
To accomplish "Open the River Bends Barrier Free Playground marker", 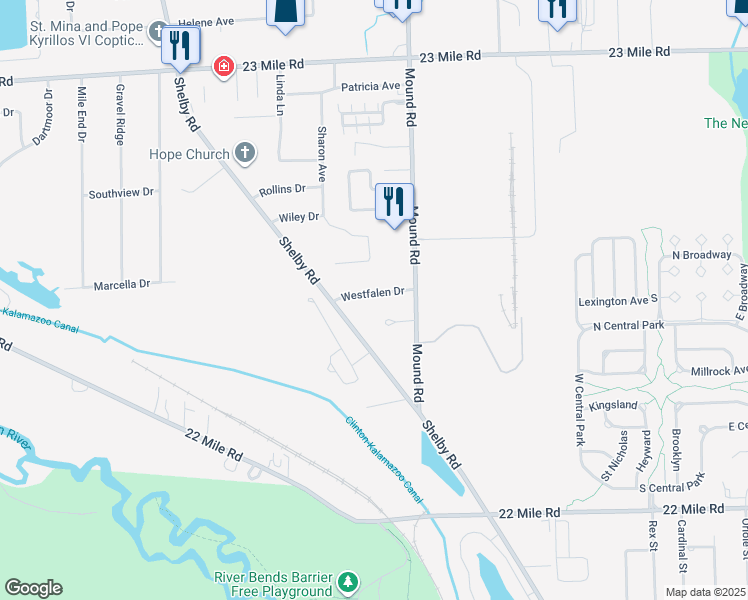I will 348,582.
